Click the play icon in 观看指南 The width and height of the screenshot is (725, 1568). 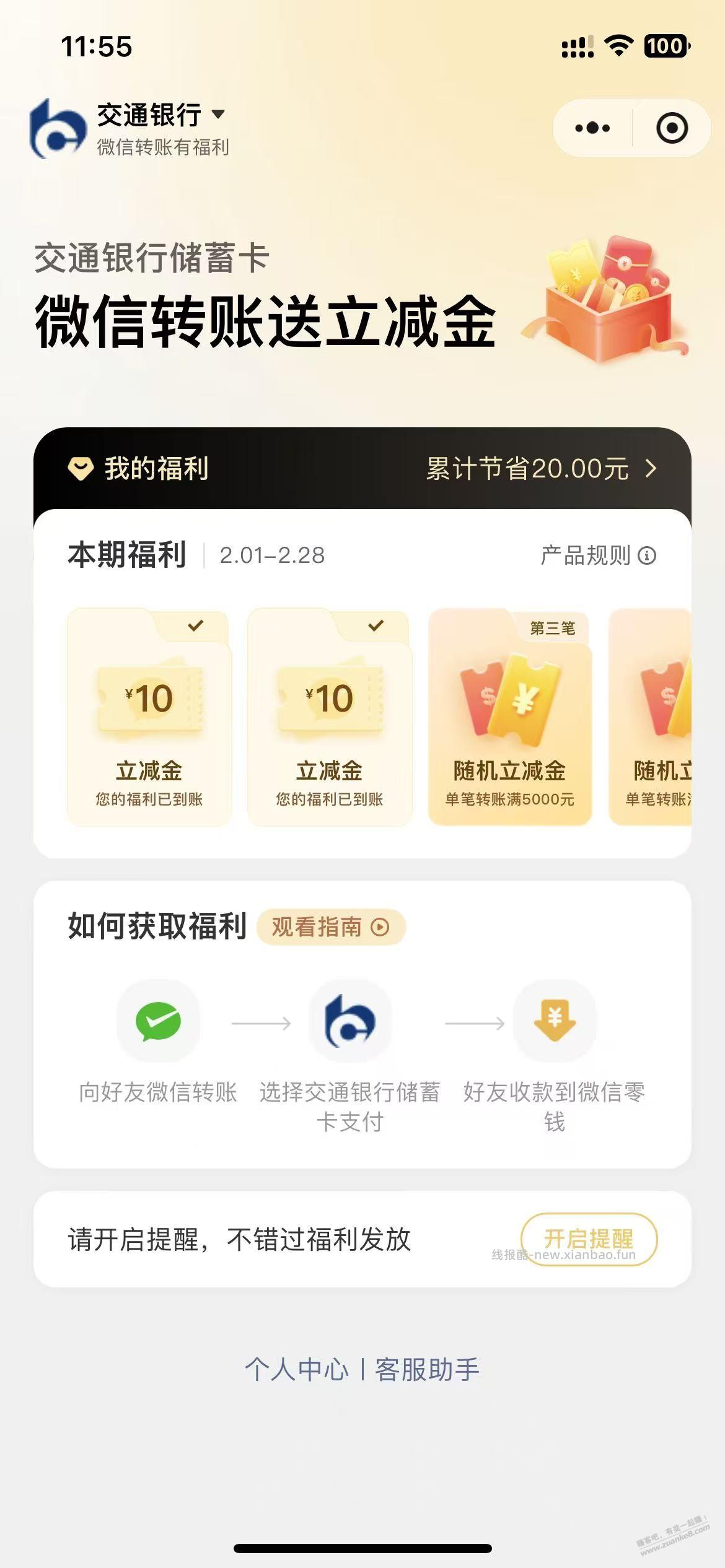coord(382,928)
